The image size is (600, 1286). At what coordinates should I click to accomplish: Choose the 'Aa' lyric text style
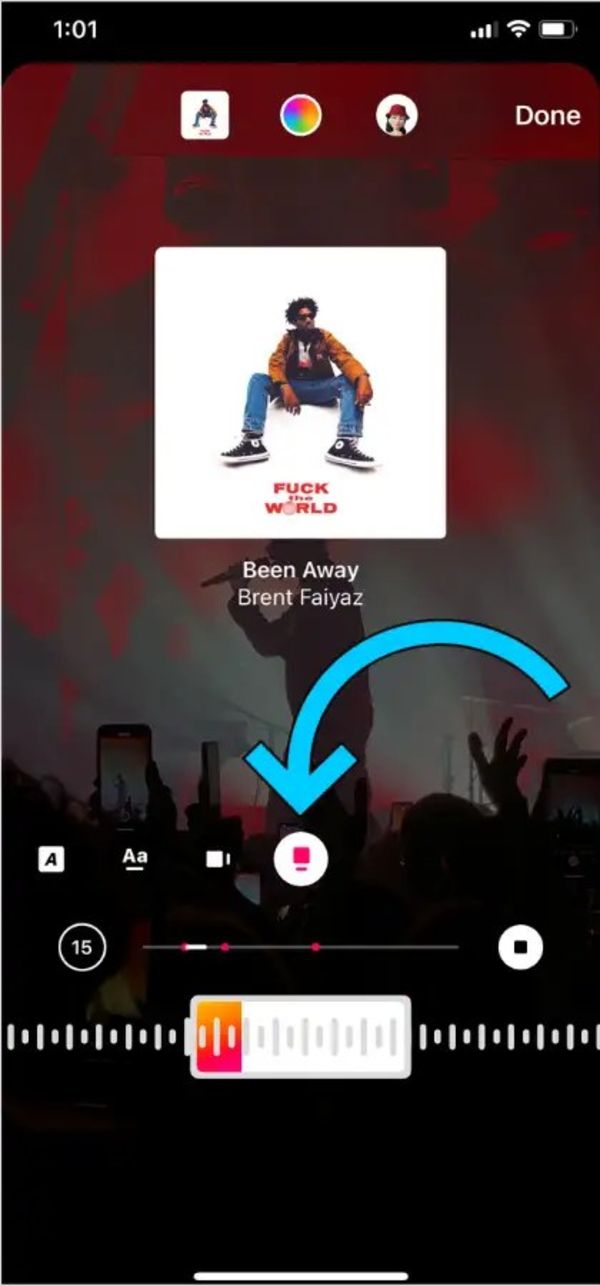click(x=135, y=858)
